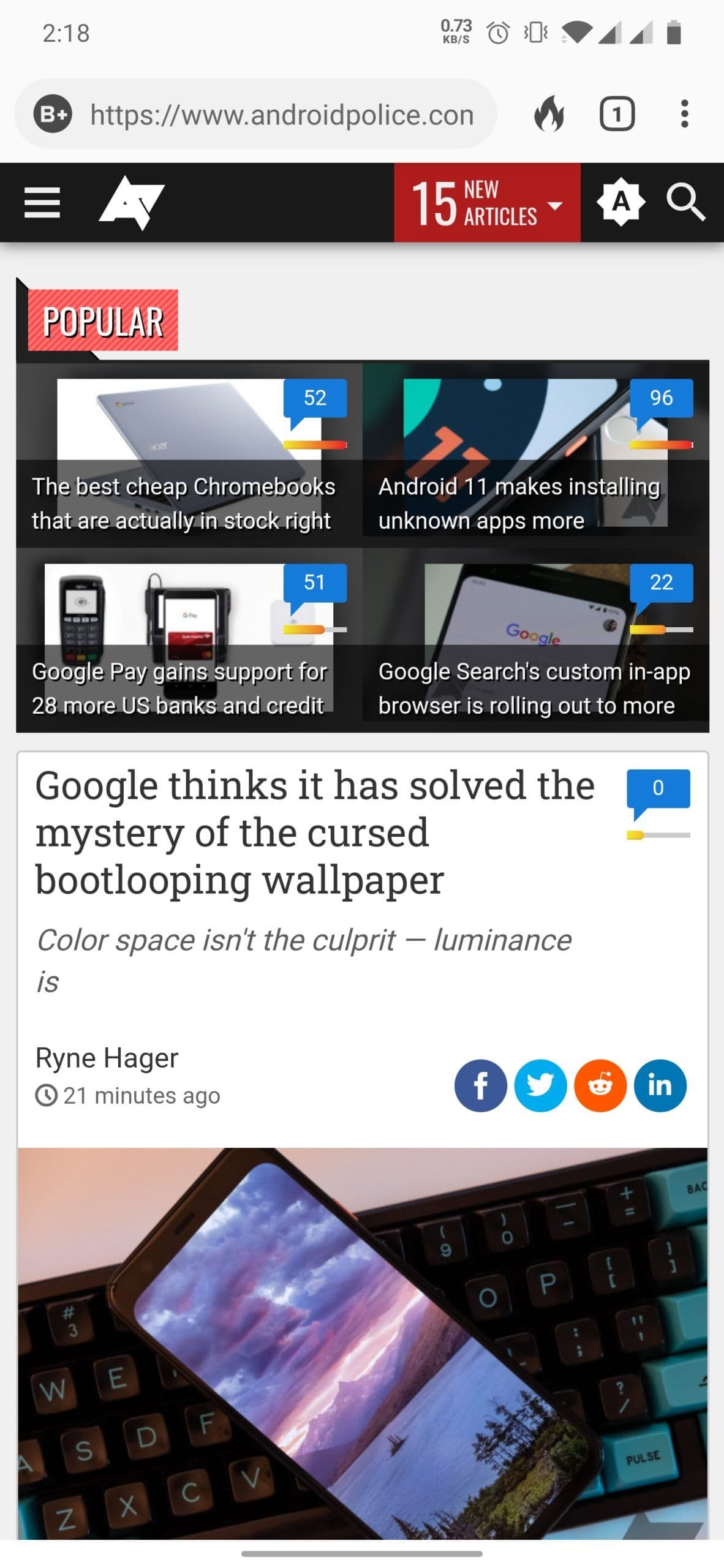Tap the flame icon in browser toolbar
The height and width of the screenshot is (1568, 724).
549,114
